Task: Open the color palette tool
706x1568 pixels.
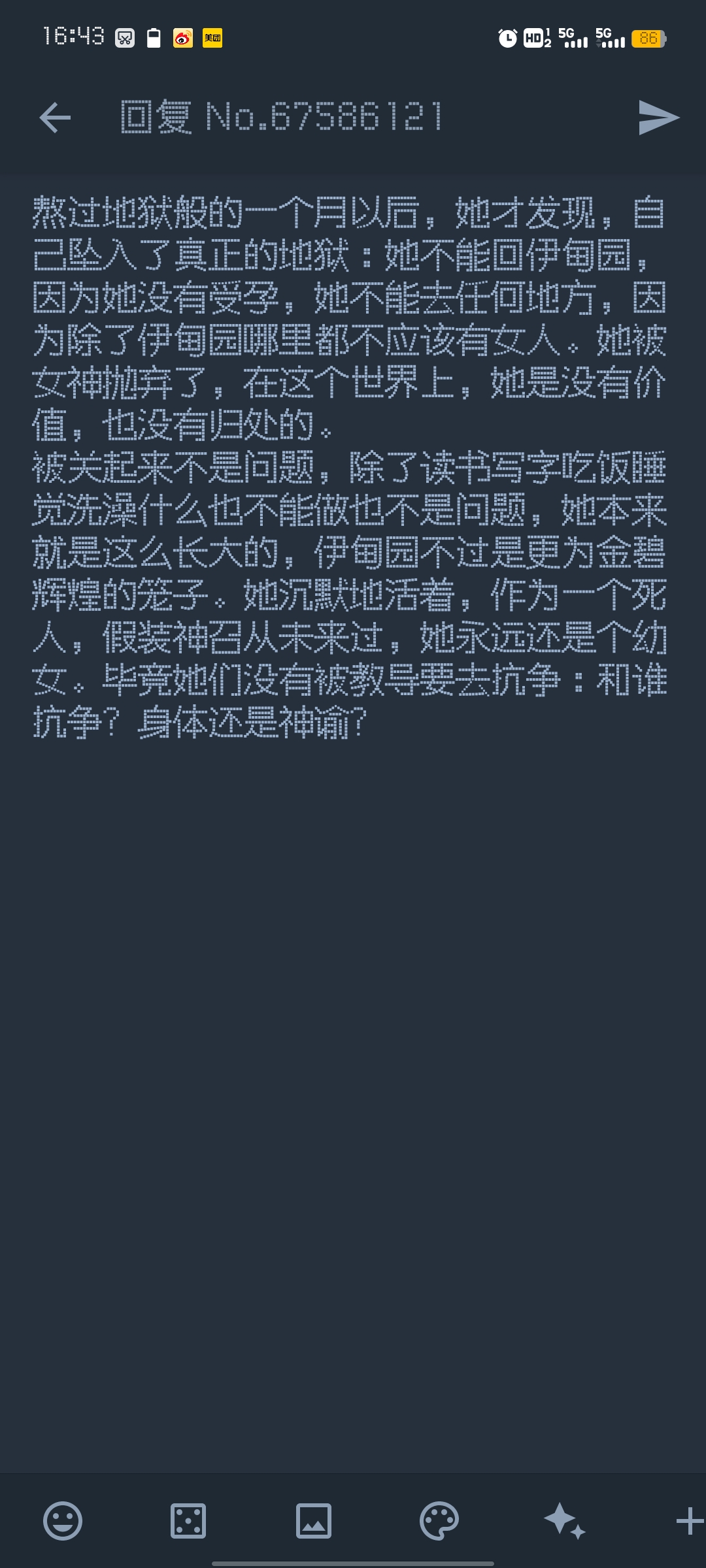Action: [x=439, y=1521]
